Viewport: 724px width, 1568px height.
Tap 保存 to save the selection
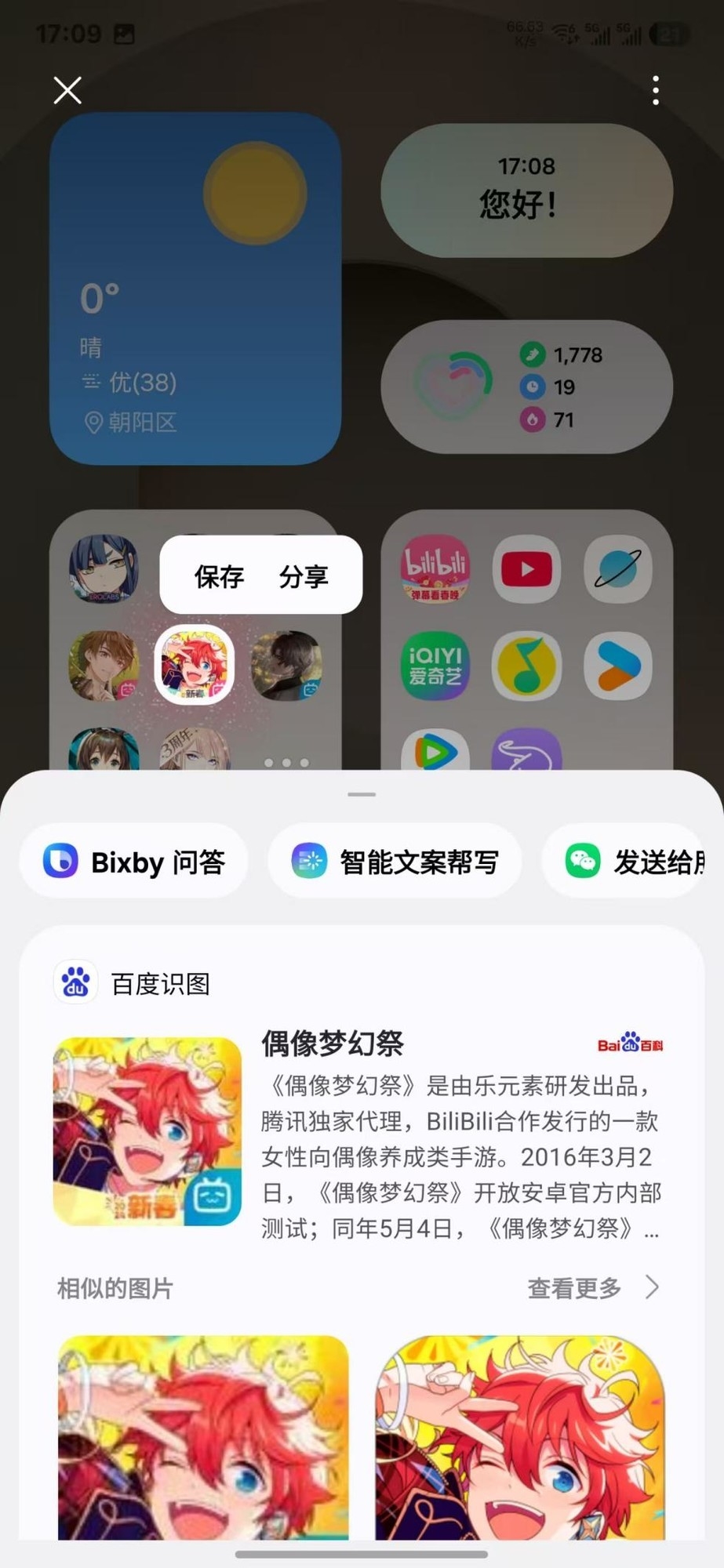219,577
